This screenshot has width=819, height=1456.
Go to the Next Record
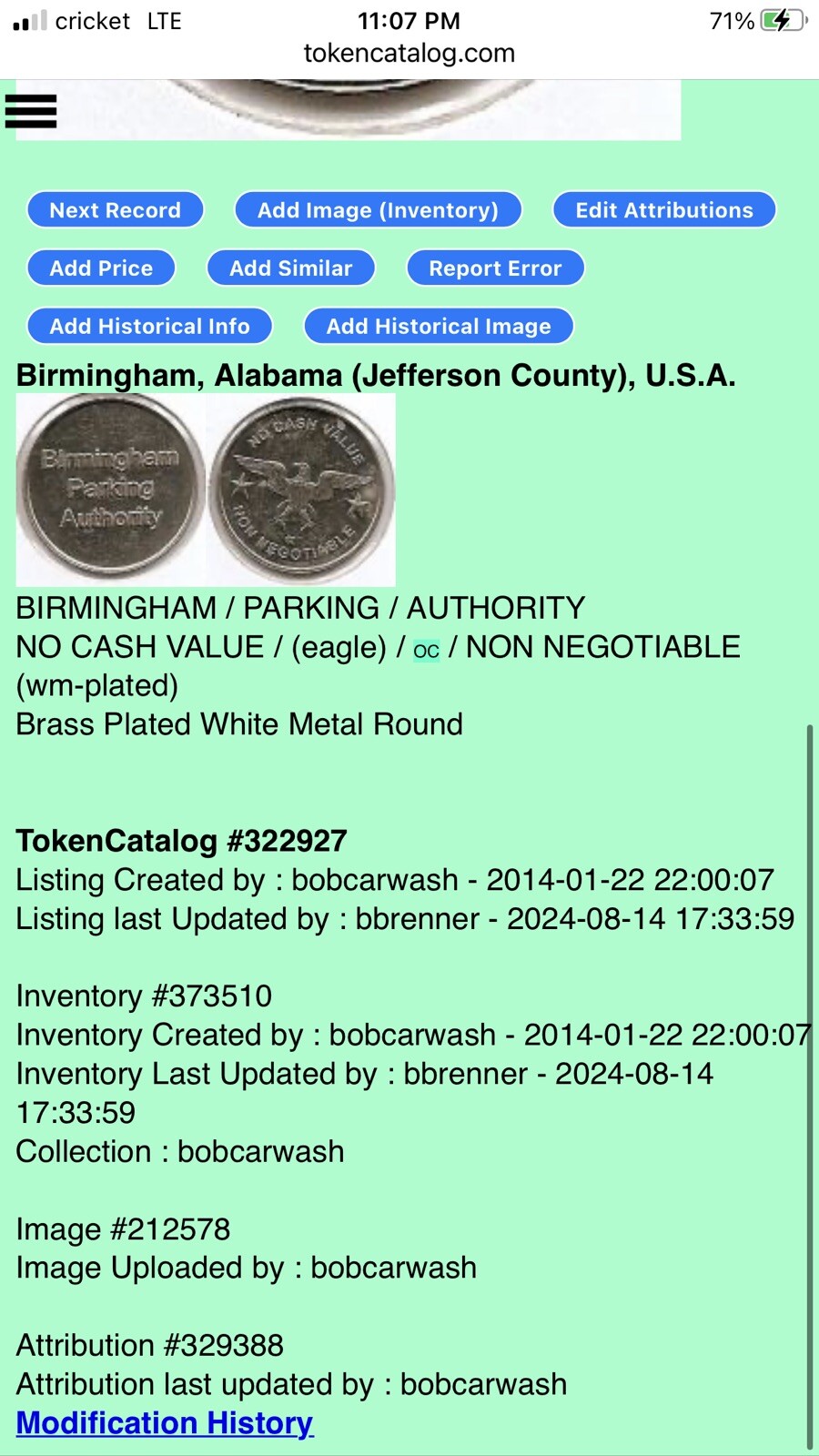pos(115,210)
